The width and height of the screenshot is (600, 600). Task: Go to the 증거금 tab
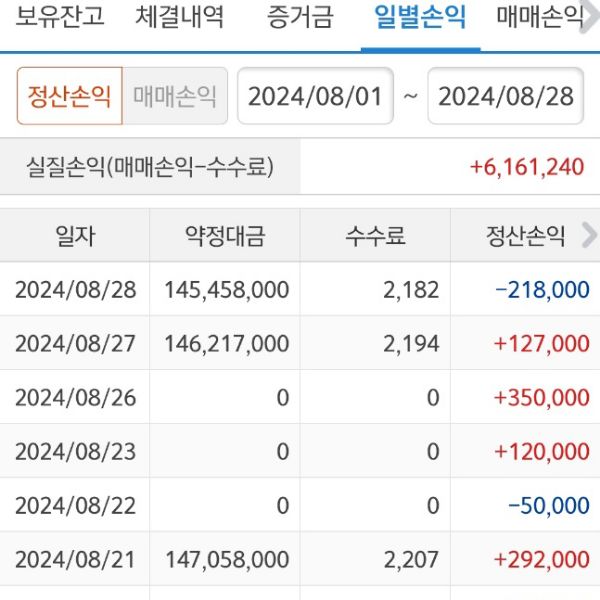(300, 18)
